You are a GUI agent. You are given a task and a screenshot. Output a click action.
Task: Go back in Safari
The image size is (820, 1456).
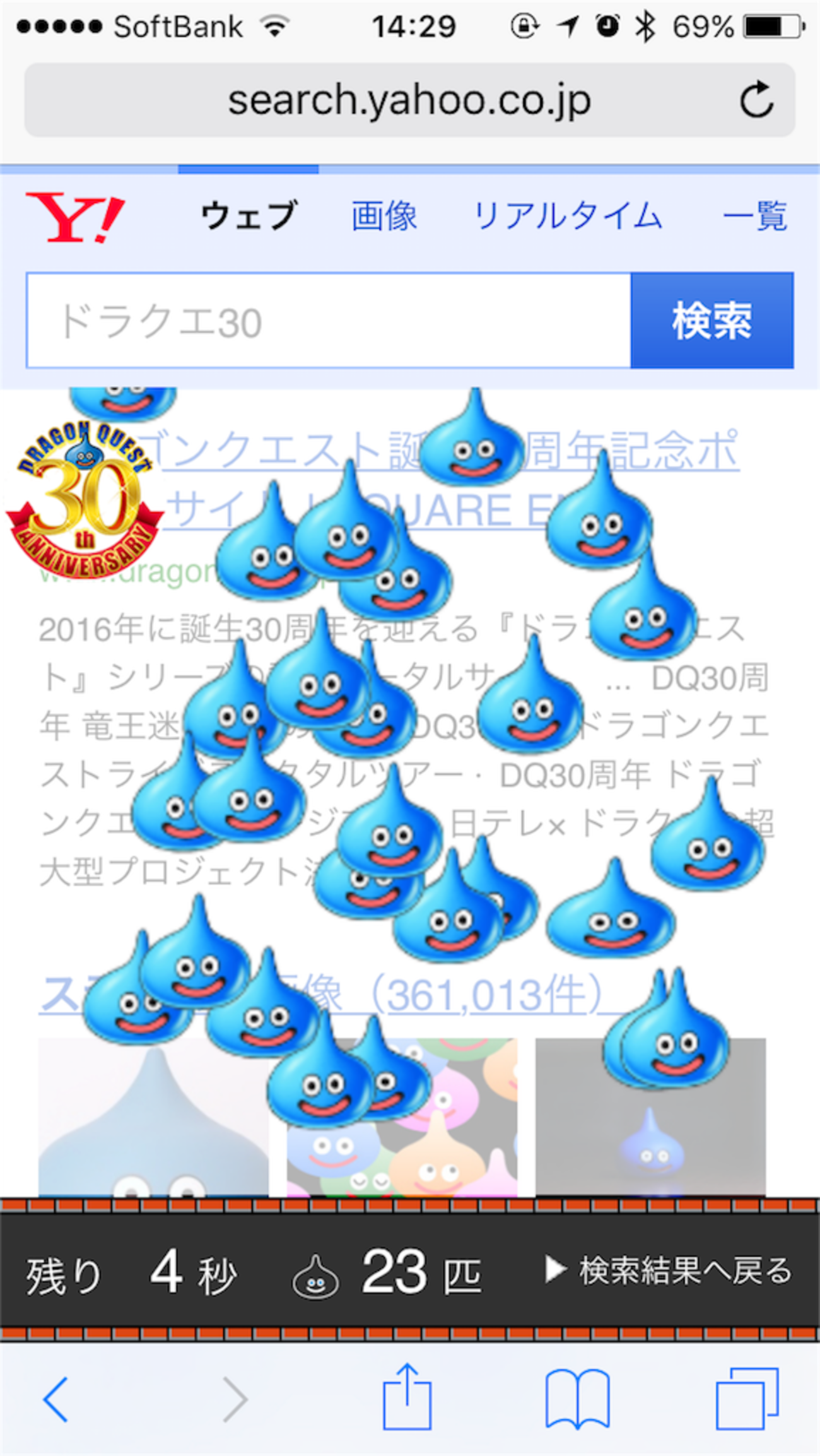click(56, 1399)
